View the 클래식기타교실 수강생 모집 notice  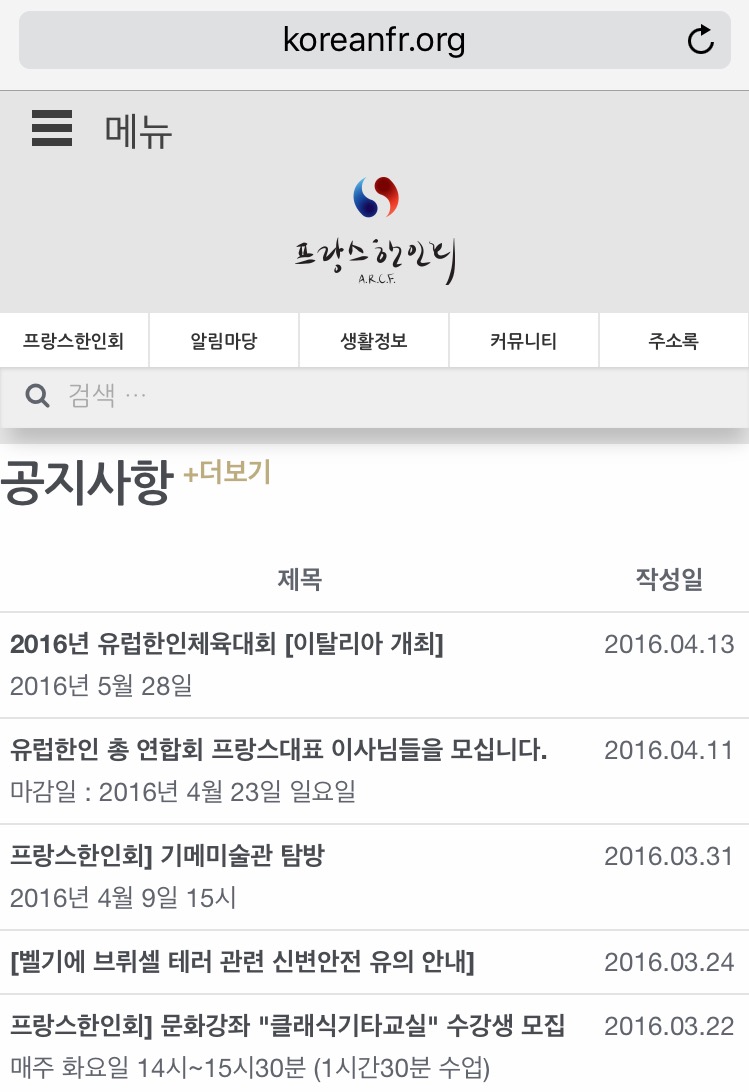(288, 1026)
